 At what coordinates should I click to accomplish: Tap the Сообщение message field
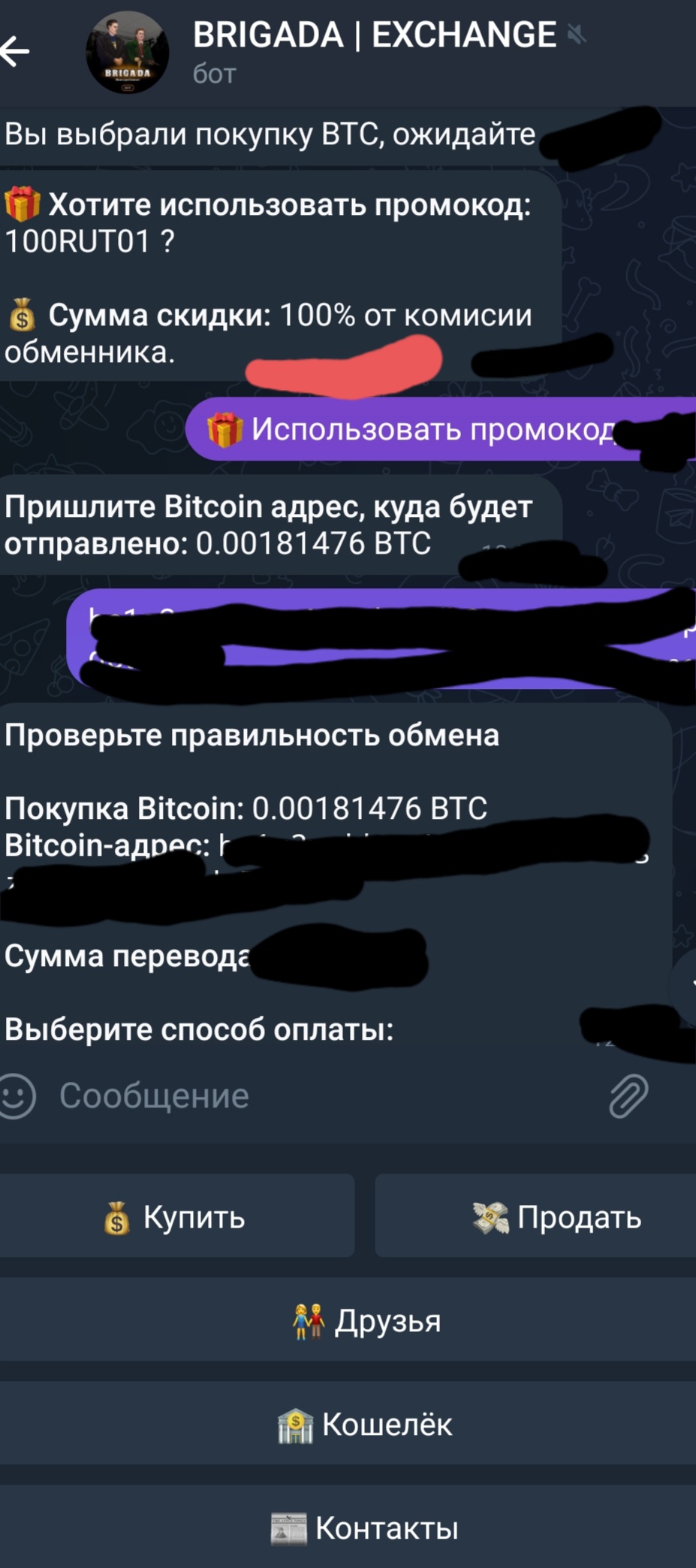(315, 1096)
